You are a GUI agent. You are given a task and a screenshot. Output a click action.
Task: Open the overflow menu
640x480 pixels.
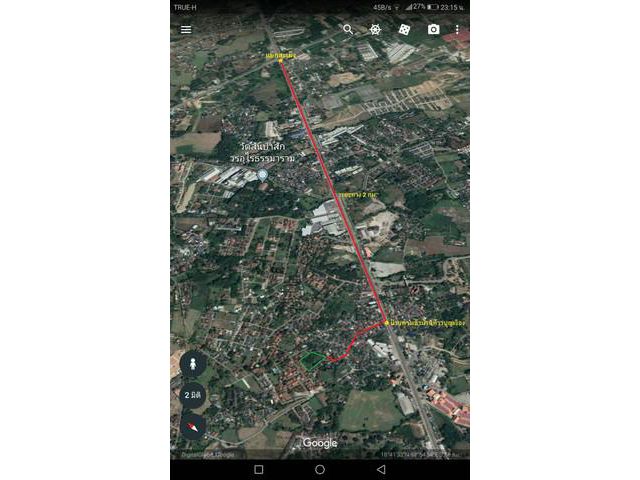point(457,29)
